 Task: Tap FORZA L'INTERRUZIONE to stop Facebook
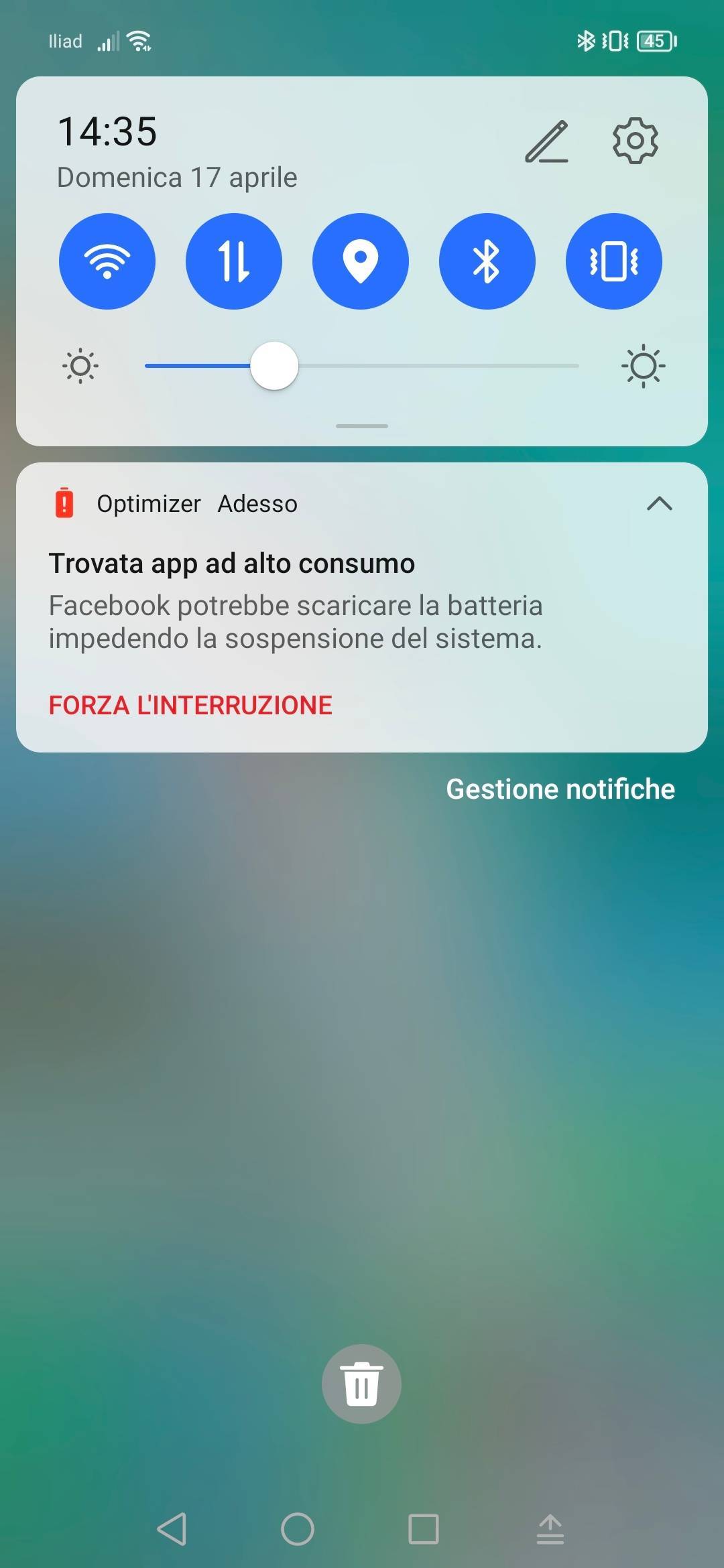(190, 704)
